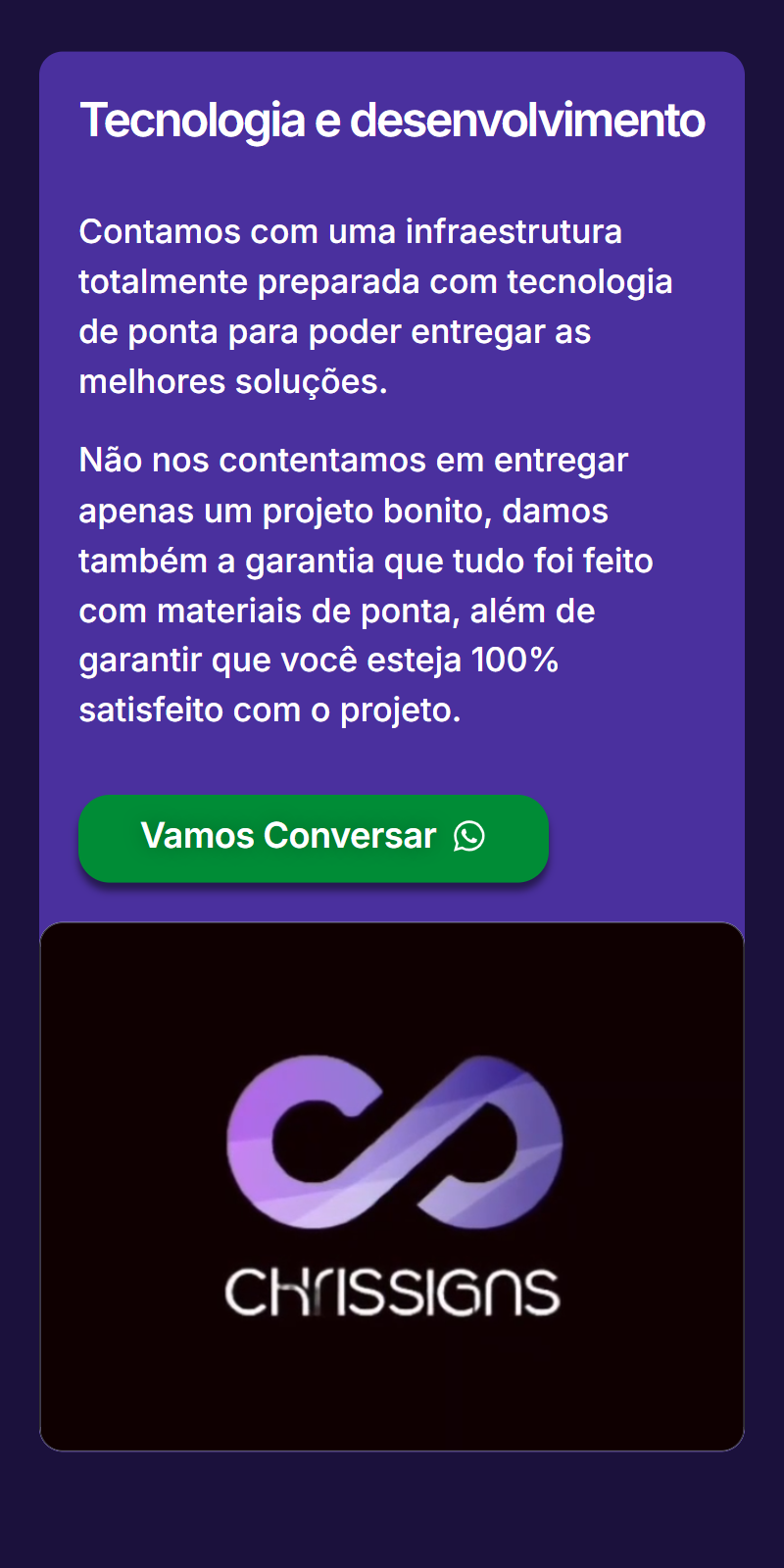Select the letter C in ChrisSigns logo
The width and height of the screenshot is (784, 1568).
click(250, 1289)
